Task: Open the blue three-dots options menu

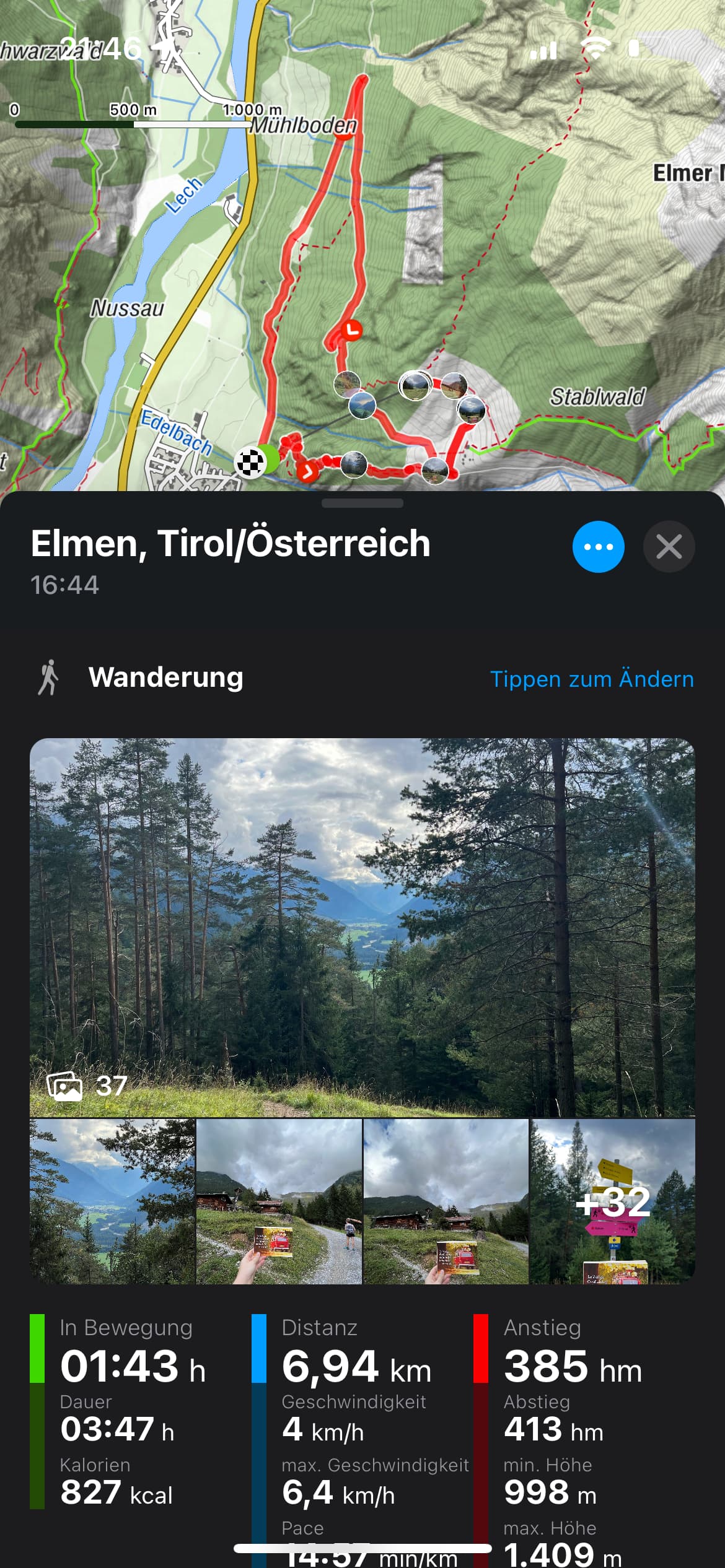Action: pyautogui.click(x=598, y=547)
